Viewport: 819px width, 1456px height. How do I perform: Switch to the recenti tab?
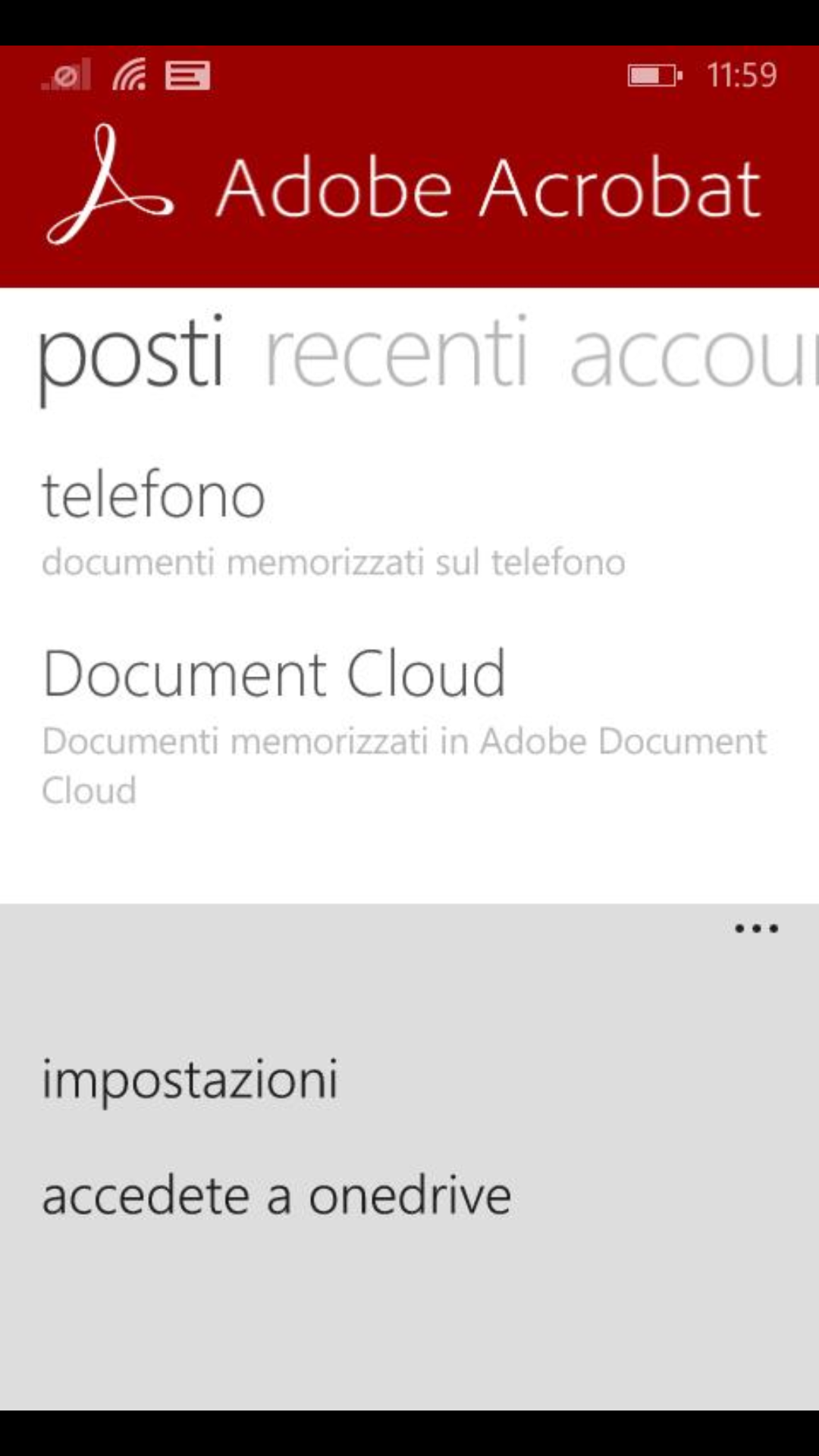pos(395,353)
